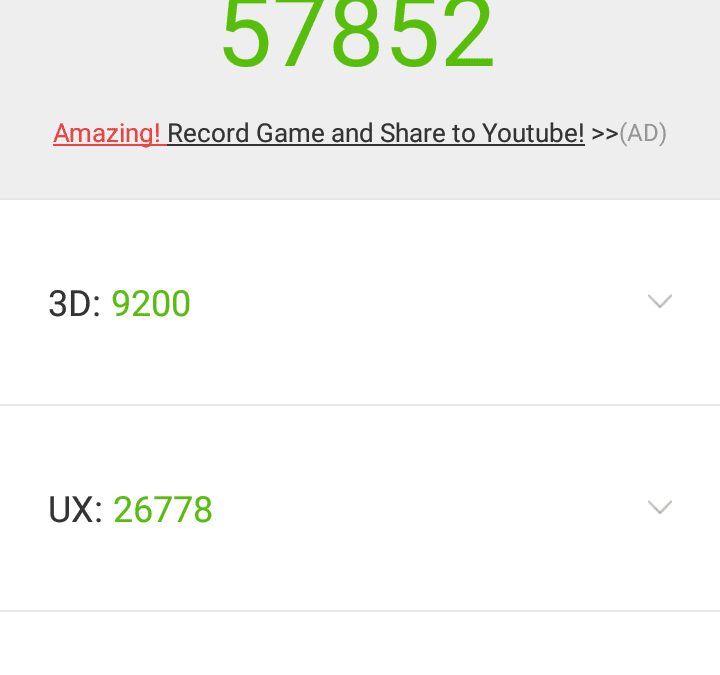Expand the UX score details

click(659, 508)
